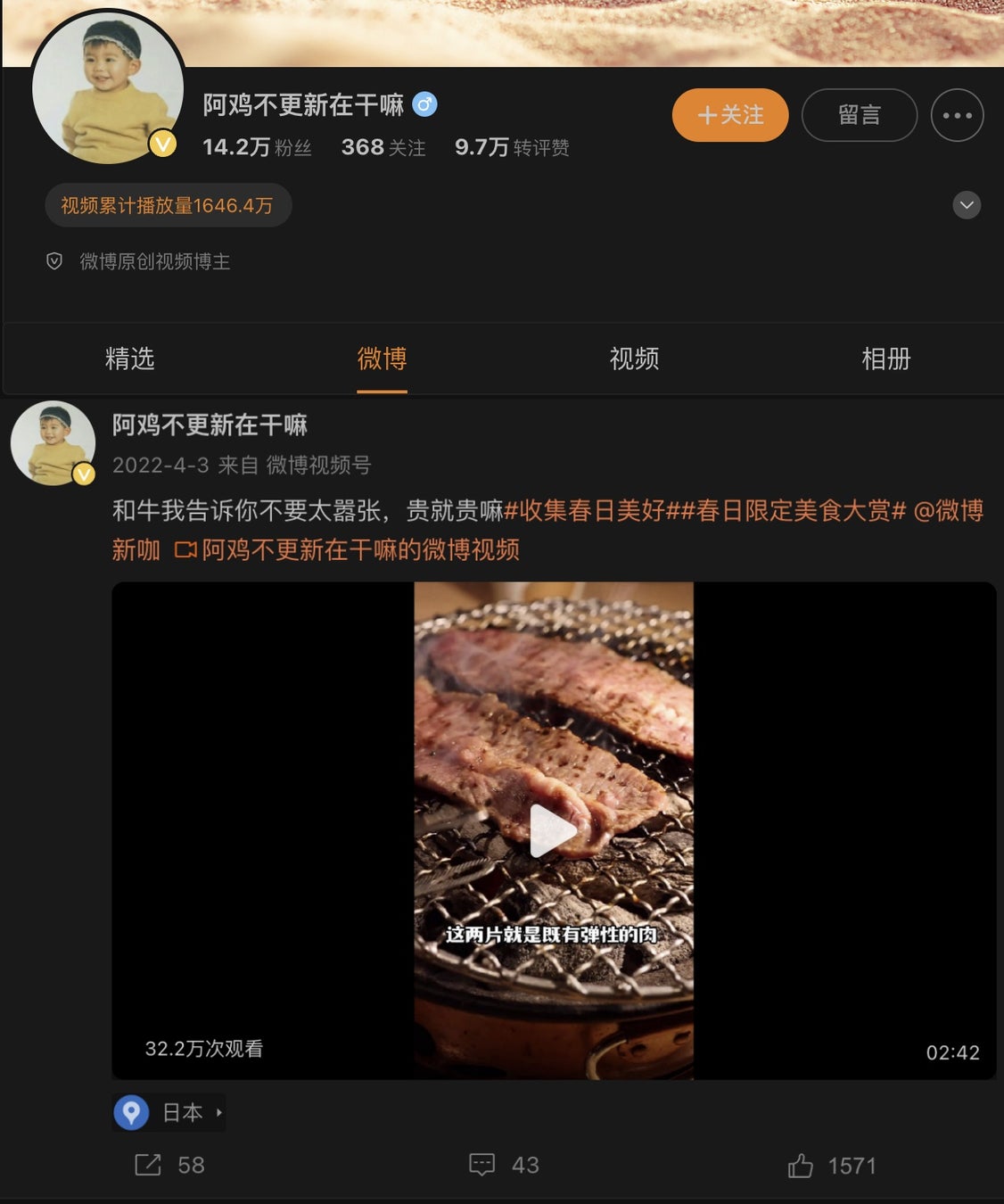Screen dimensions: 1004x1204
Task: Open the 368 关注 following list
Action: pos(383,147)
